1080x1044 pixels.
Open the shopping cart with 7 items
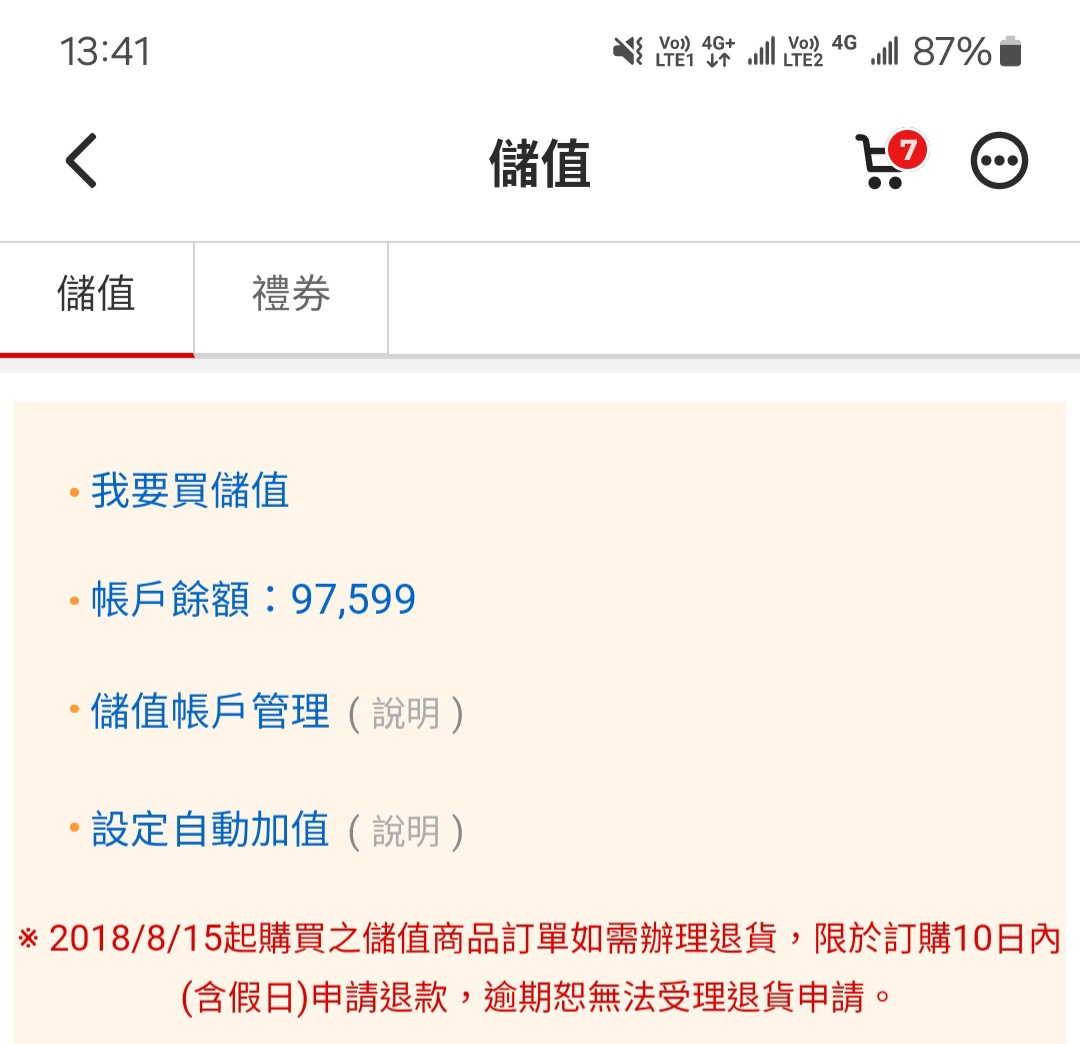(884, 162)
